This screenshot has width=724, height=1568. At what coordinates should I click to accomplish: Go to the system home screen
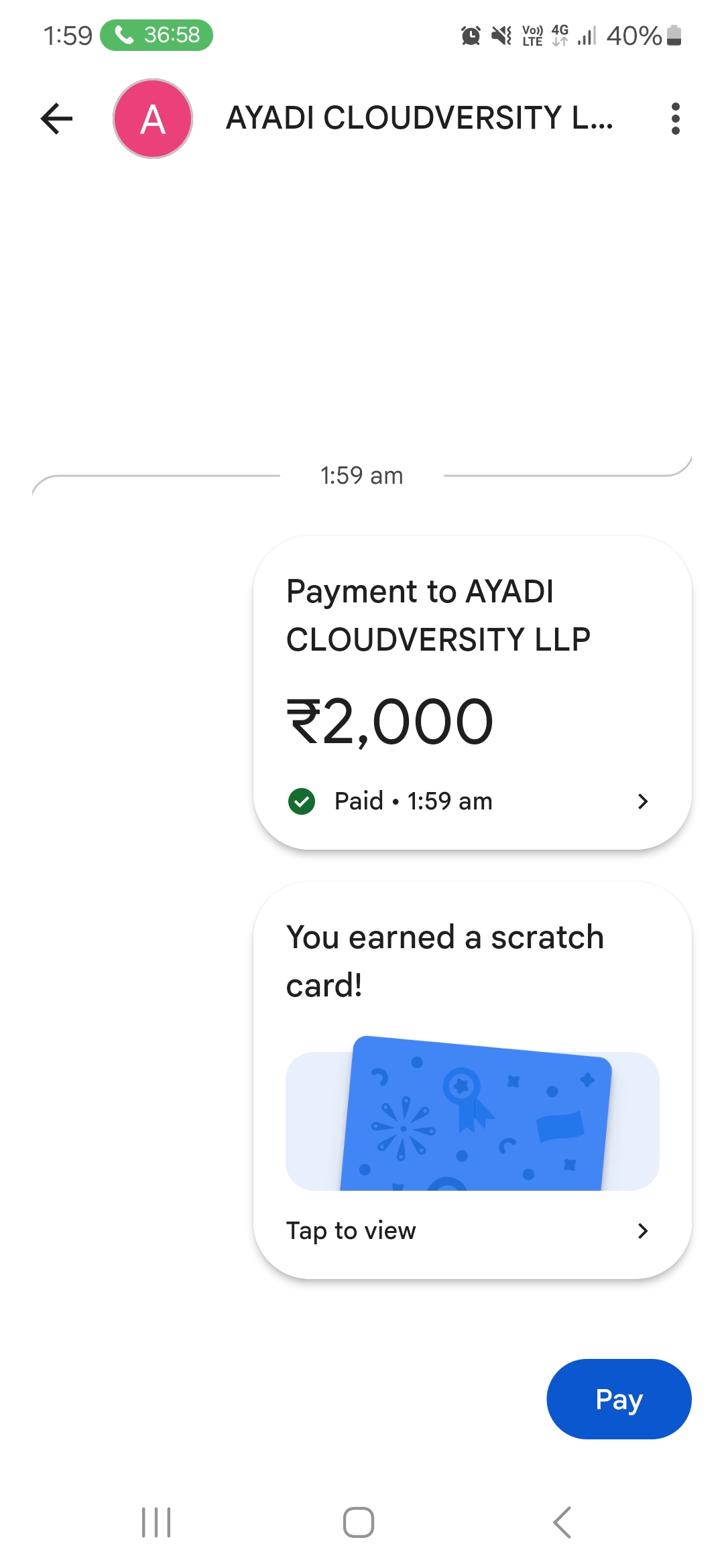[359, 1522]
